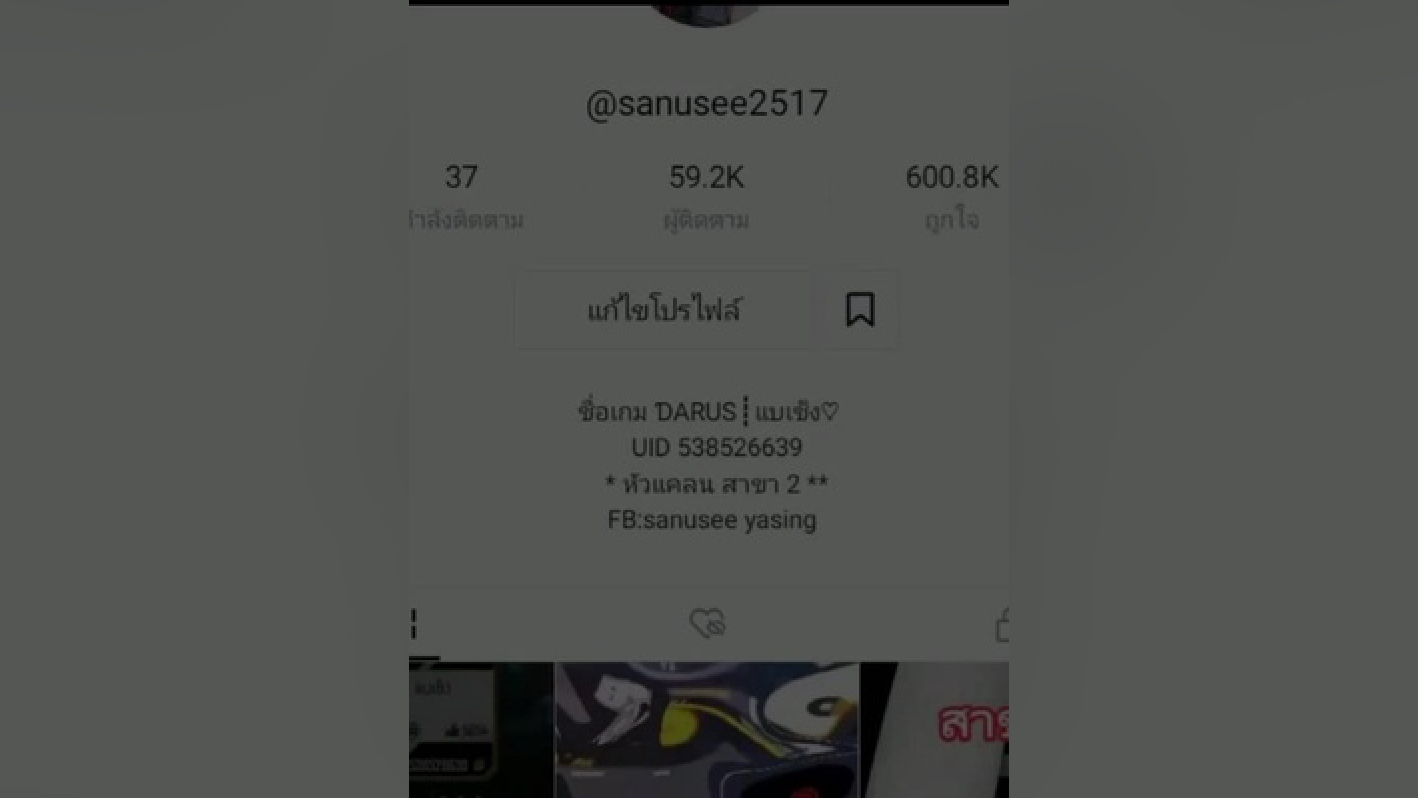View the 59.2K followers list
The width and height of the screenshot is (1418, 798).
pos(706,193)
